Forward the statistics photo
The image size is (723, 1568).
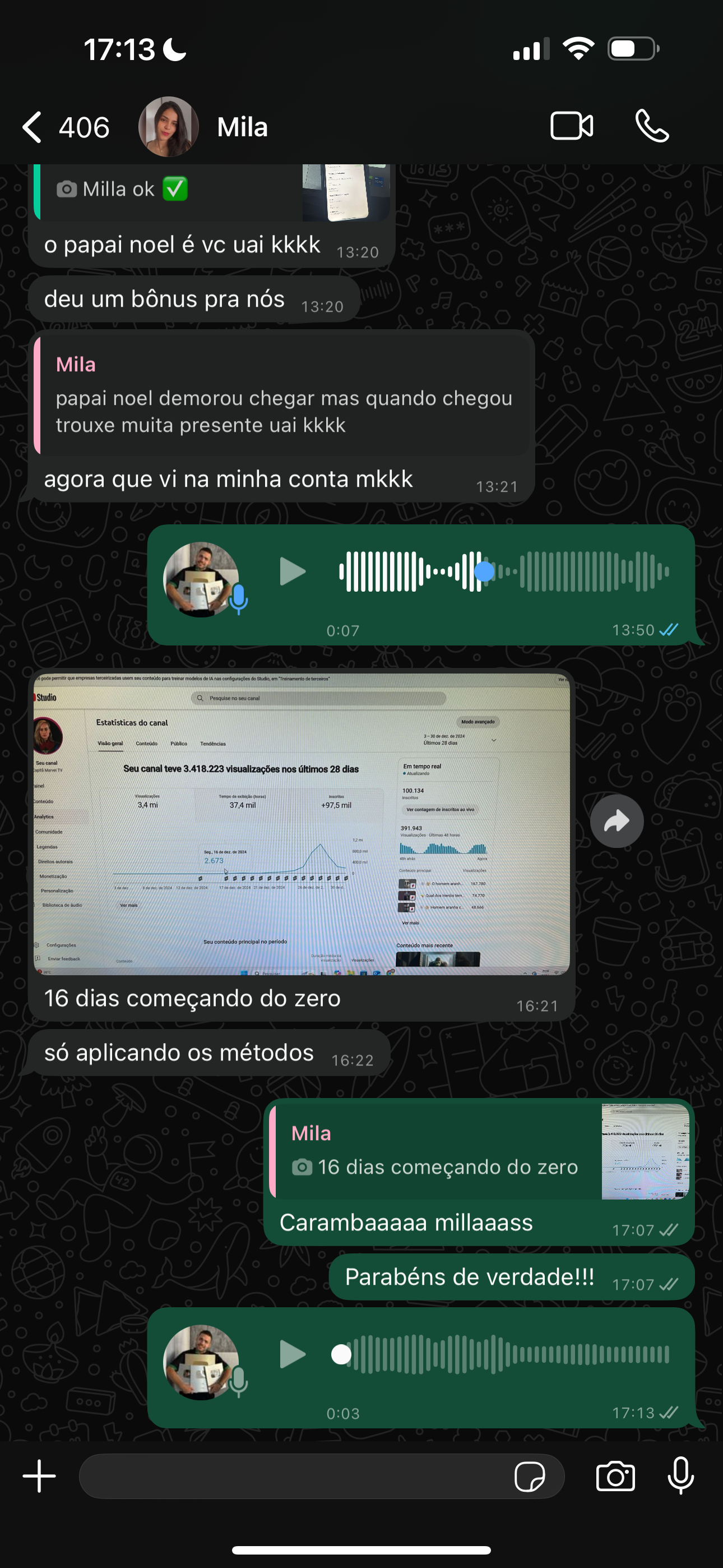617,821
